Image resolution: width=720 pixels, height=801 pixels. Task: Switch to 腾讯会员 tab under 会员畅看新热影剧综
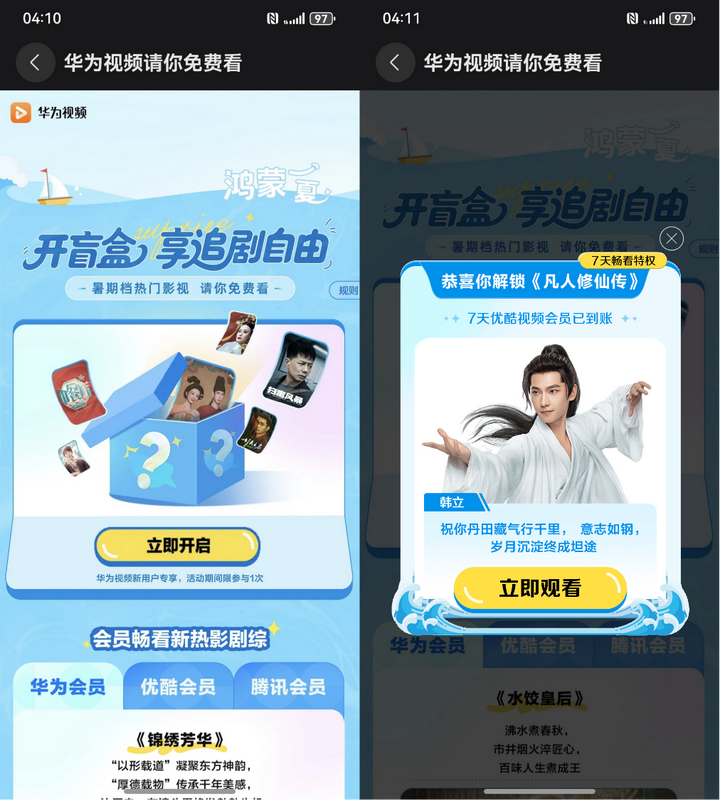(288, 687)
